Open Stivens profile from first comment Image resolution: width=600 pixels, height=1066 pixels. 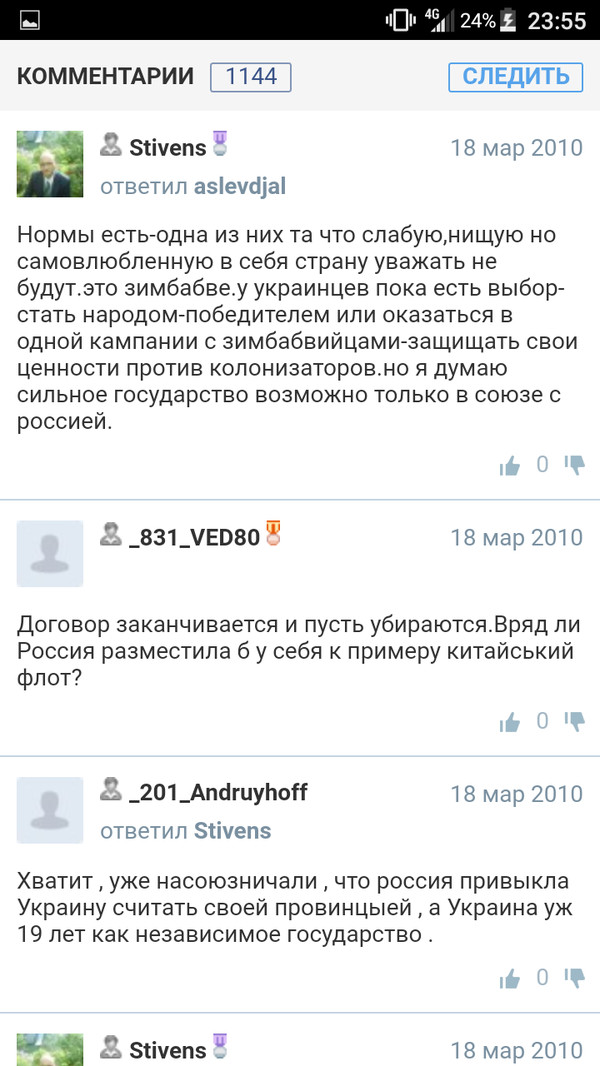tap(167, 148)
